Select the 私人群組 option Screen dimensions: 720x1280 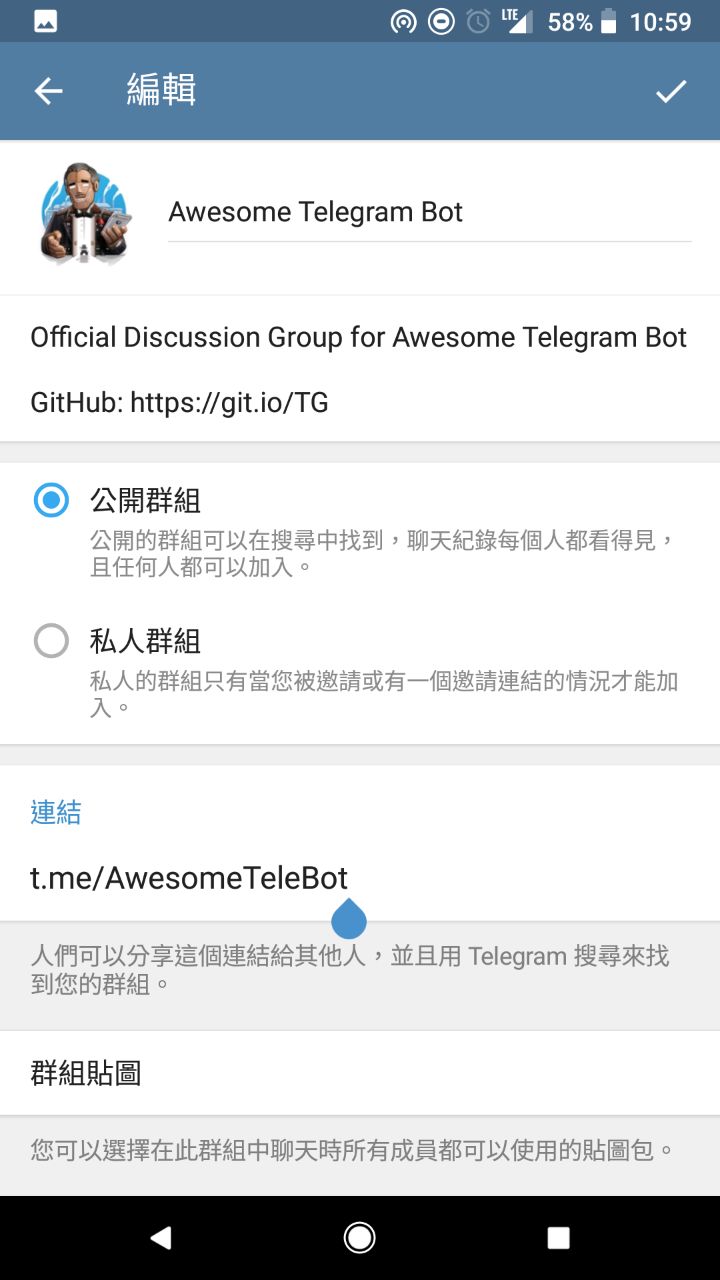51,641
